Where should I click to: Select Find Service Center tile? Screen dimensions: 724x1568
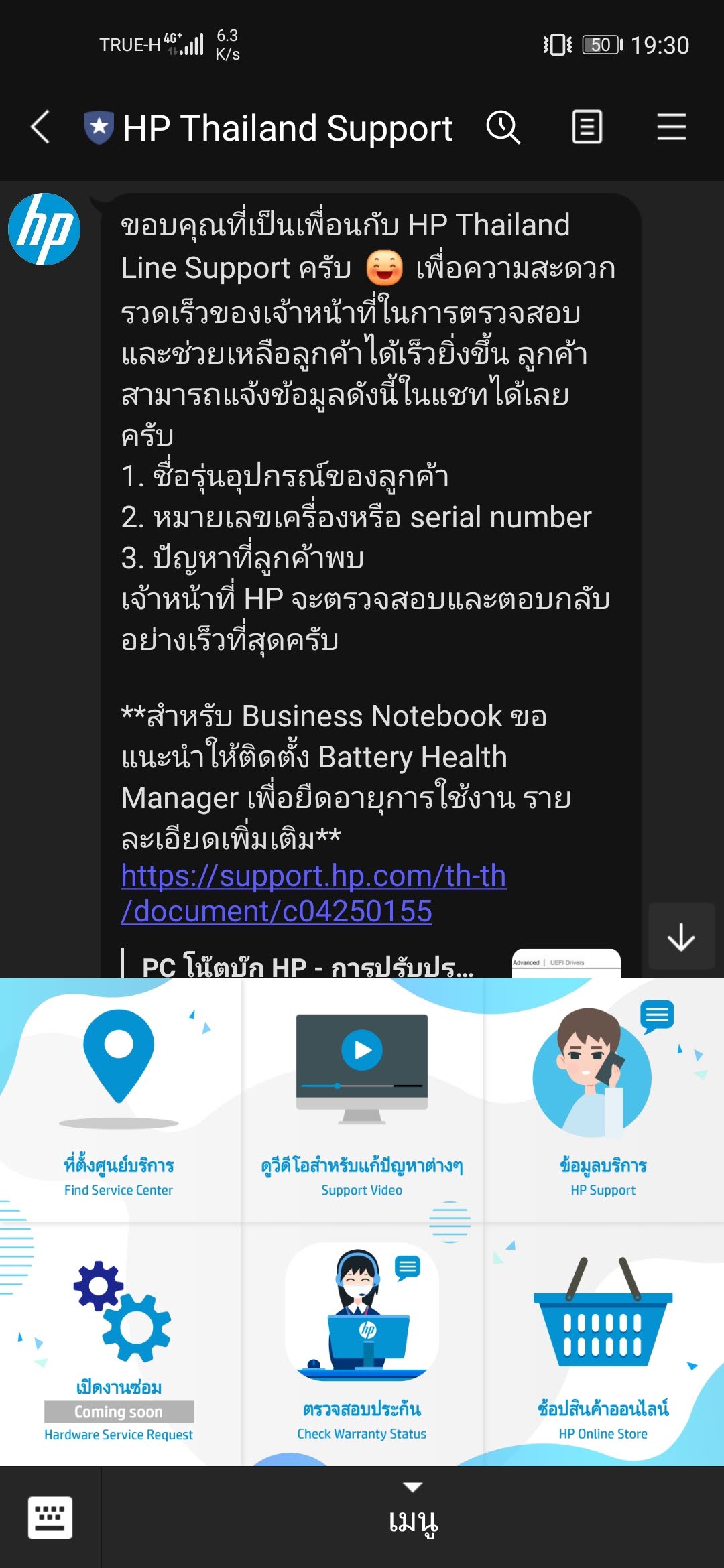121,1100
